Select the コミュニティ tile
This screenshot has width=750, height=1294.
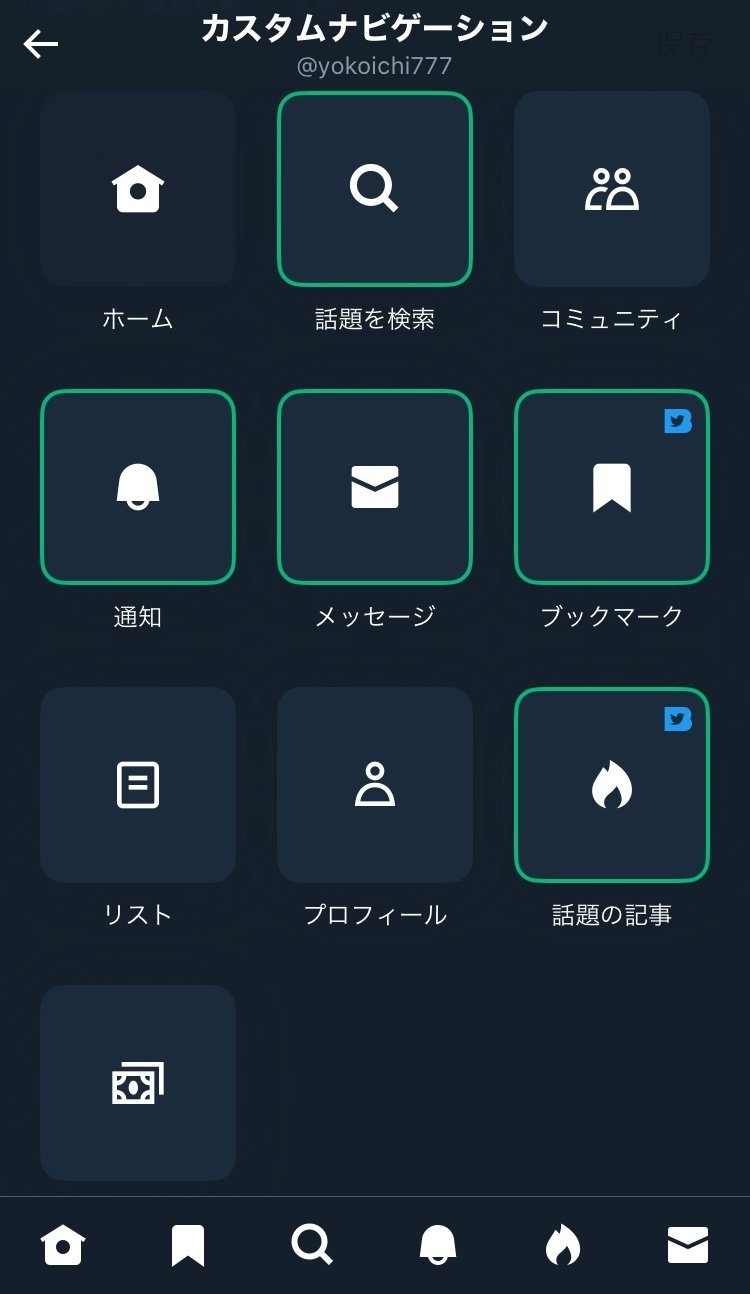coord(612,189)
